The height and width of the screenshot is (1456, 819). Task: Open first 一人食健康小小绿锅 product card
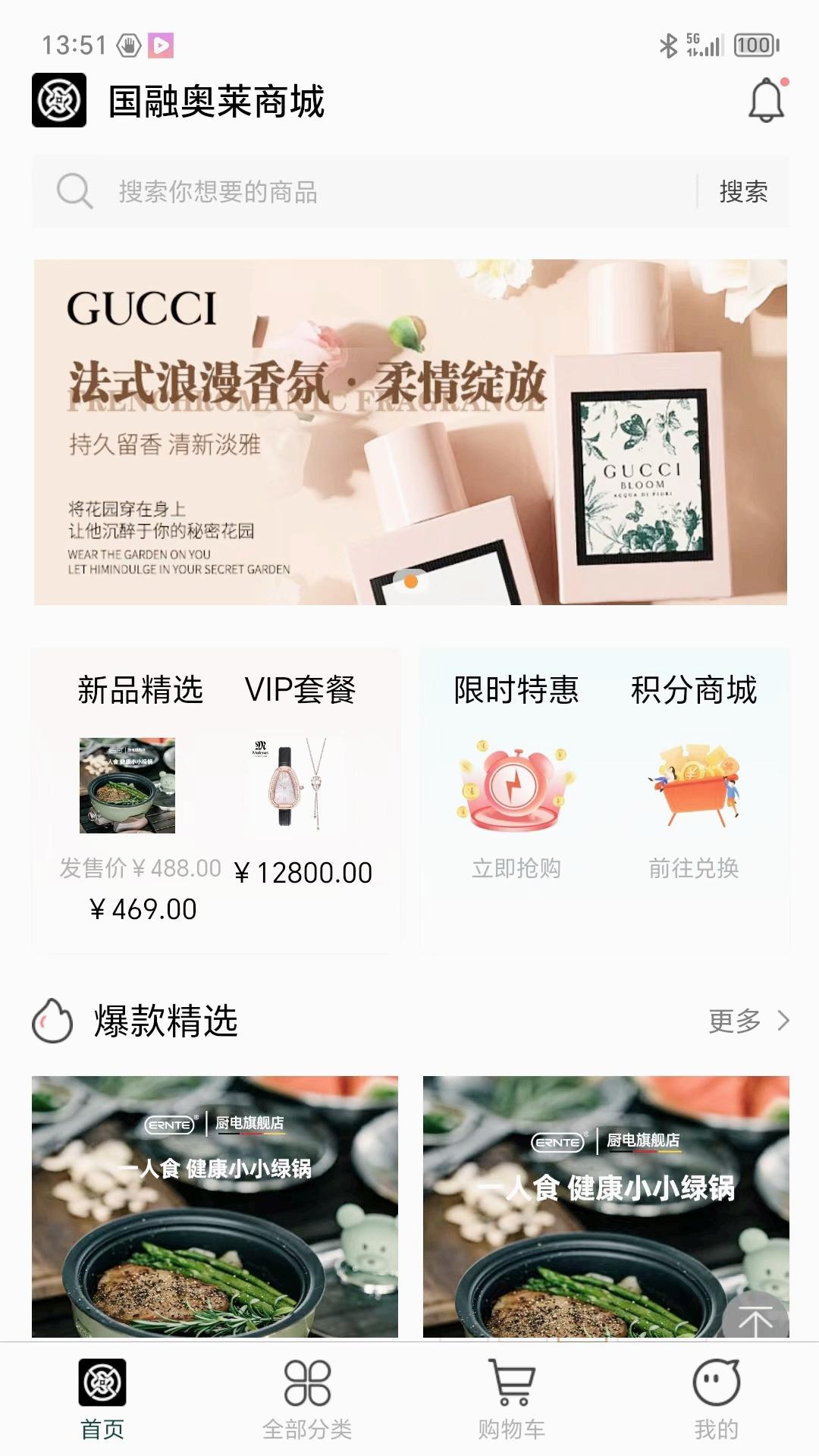click(x=215, y=1206)
